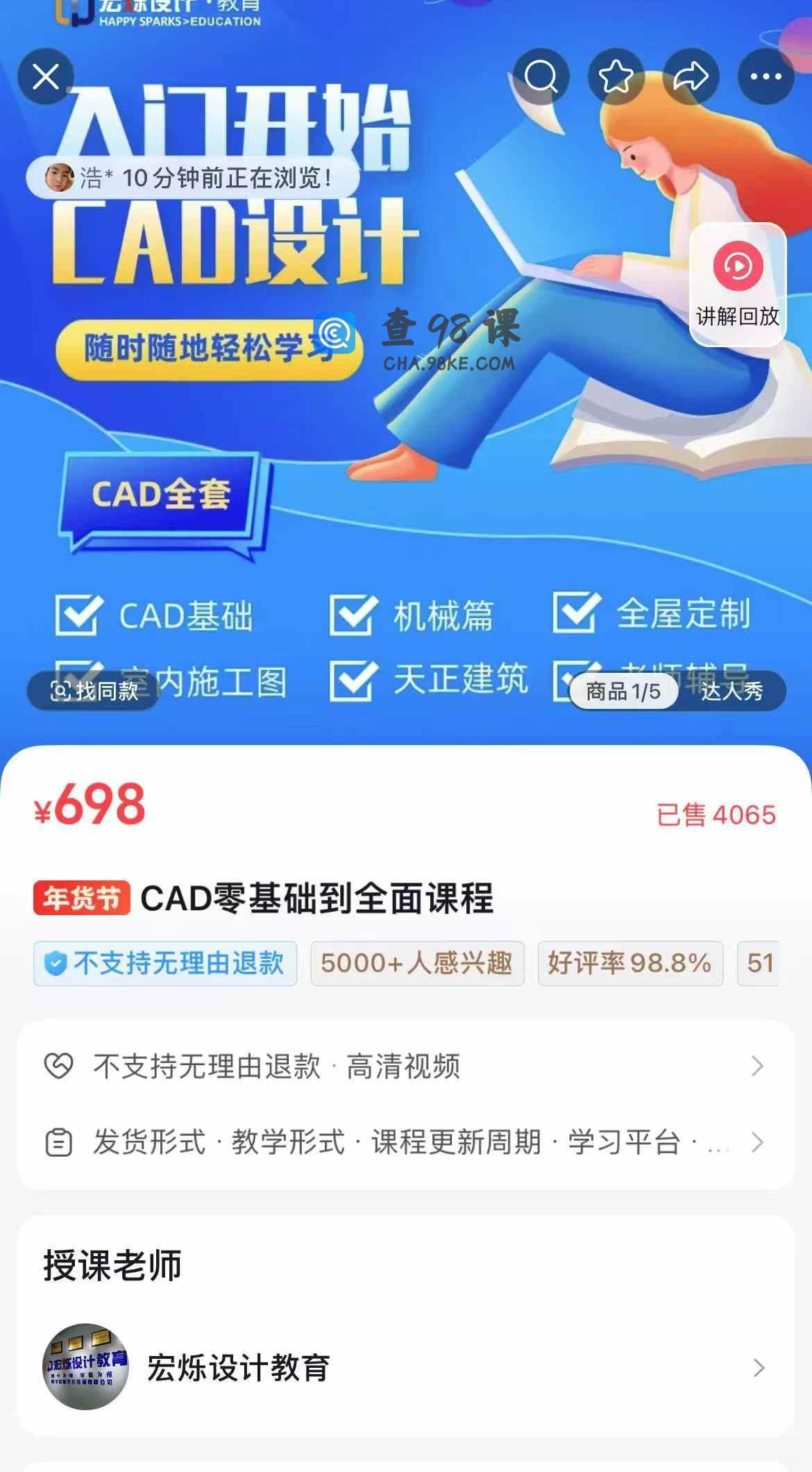Viewport: 812px width, 1472px height.
Task: Share this CAD course
Action: tap(691, 76)
